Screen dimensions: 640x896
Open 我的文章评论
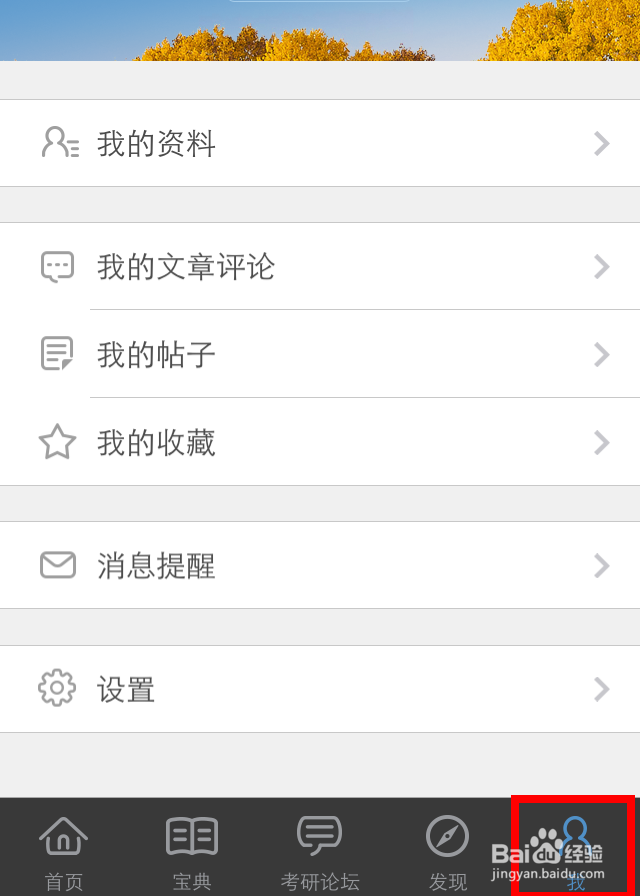320,266
